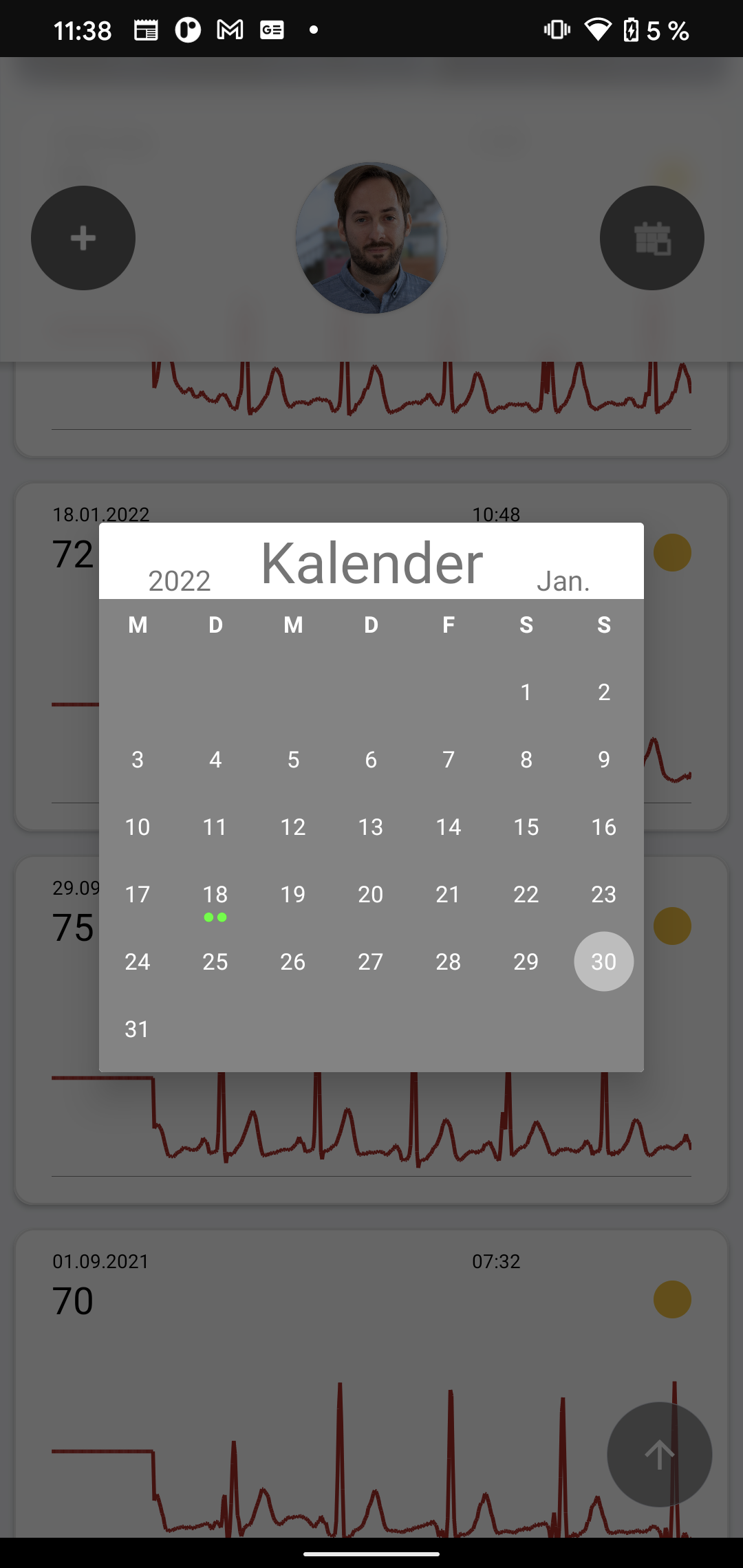Select day 3 in the calendar
Screen dimensions: 743x1568
[x=138, y=759]
